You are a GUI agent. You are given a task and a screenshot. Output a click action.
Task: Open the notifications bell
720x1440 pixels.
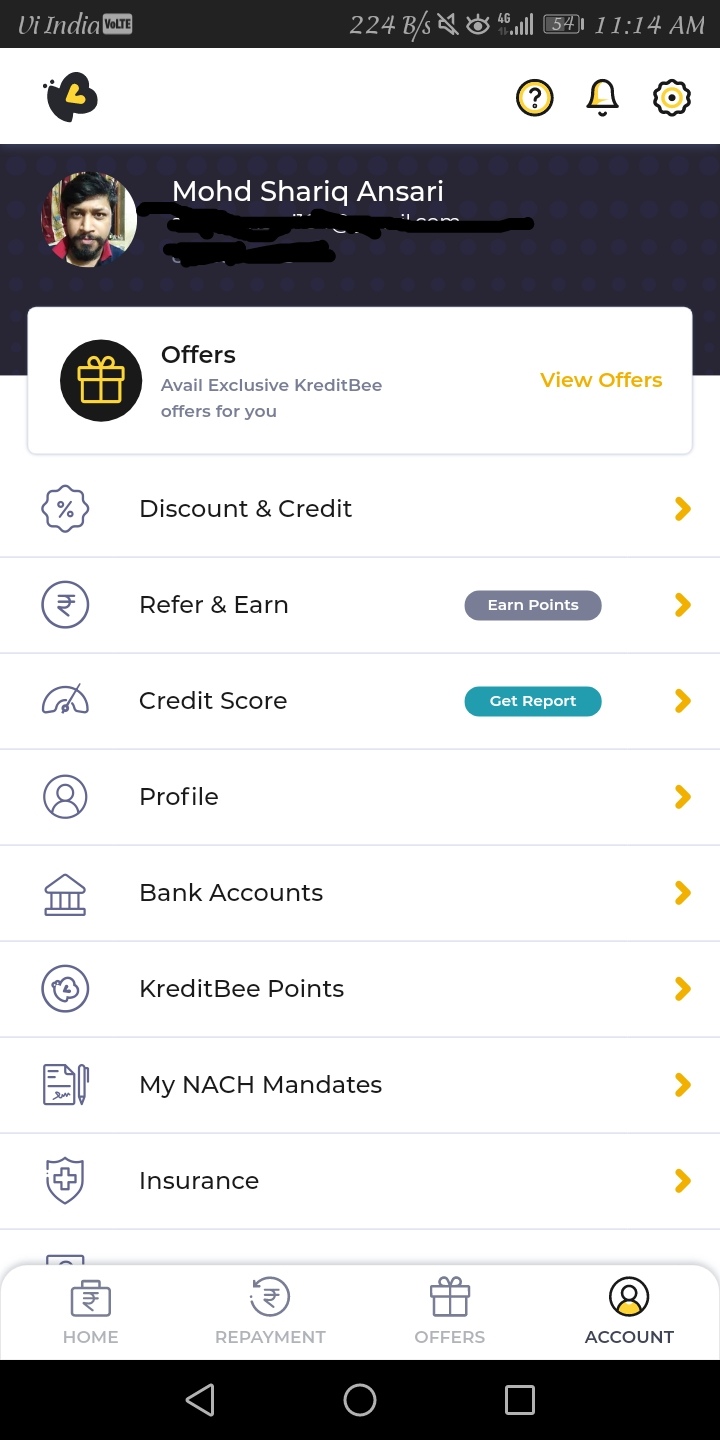click(x=602, y=97)
